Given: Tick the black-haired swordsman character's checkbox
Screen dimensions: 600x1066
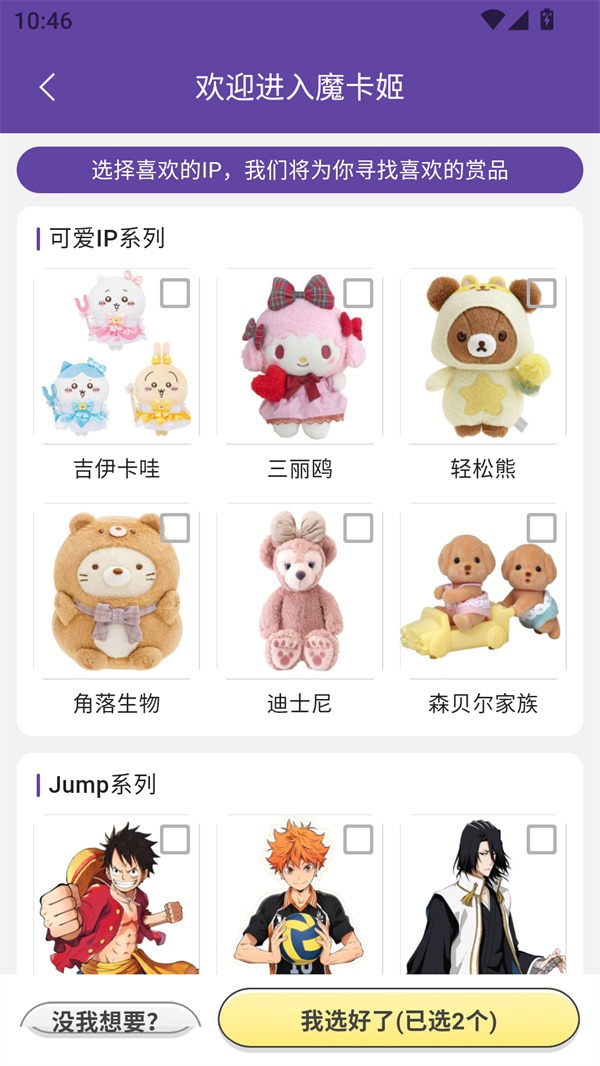Looking at the screenshot, I should coord(541,839).
